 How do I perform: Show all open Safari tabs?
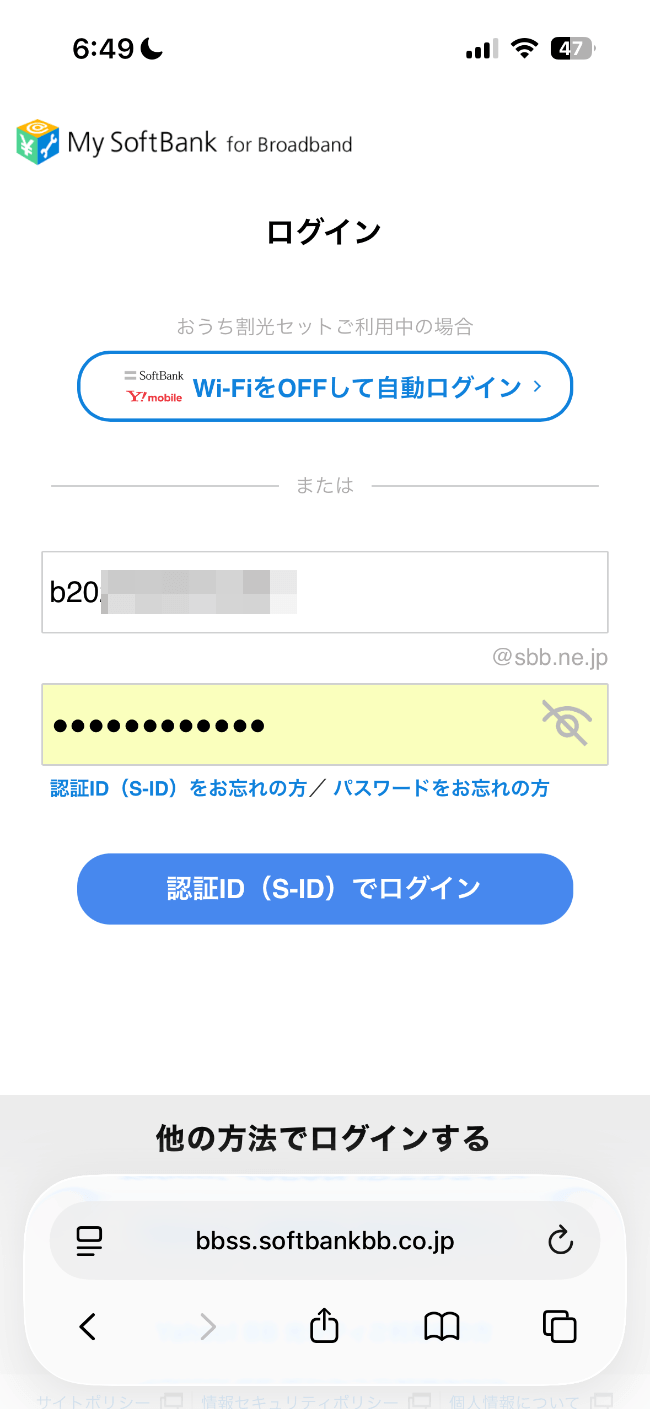[559, 1326]
